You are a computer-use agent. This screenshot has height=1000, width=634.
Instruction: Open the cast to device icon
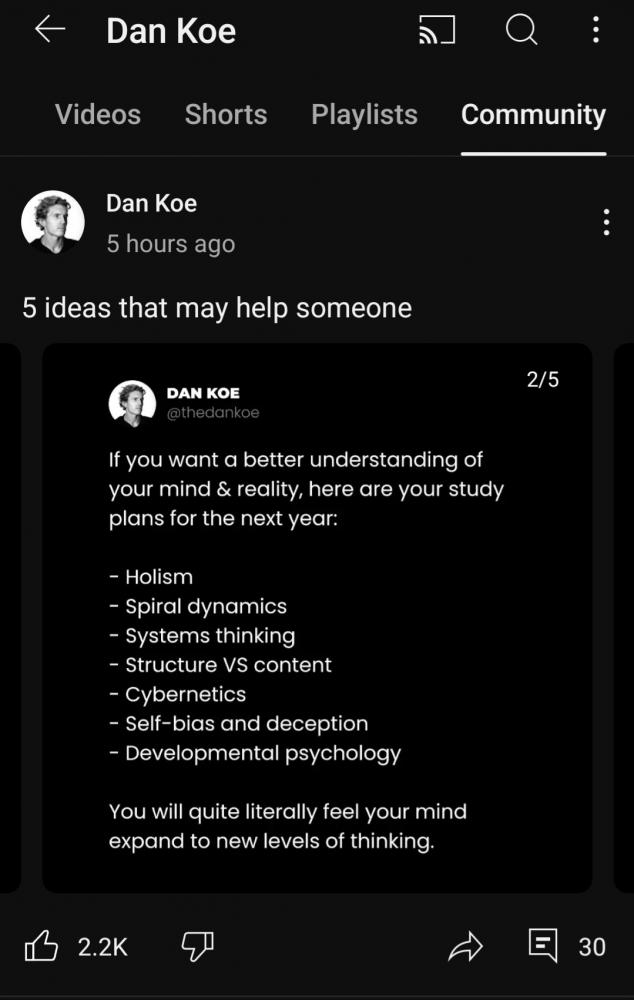coord(436,31)
